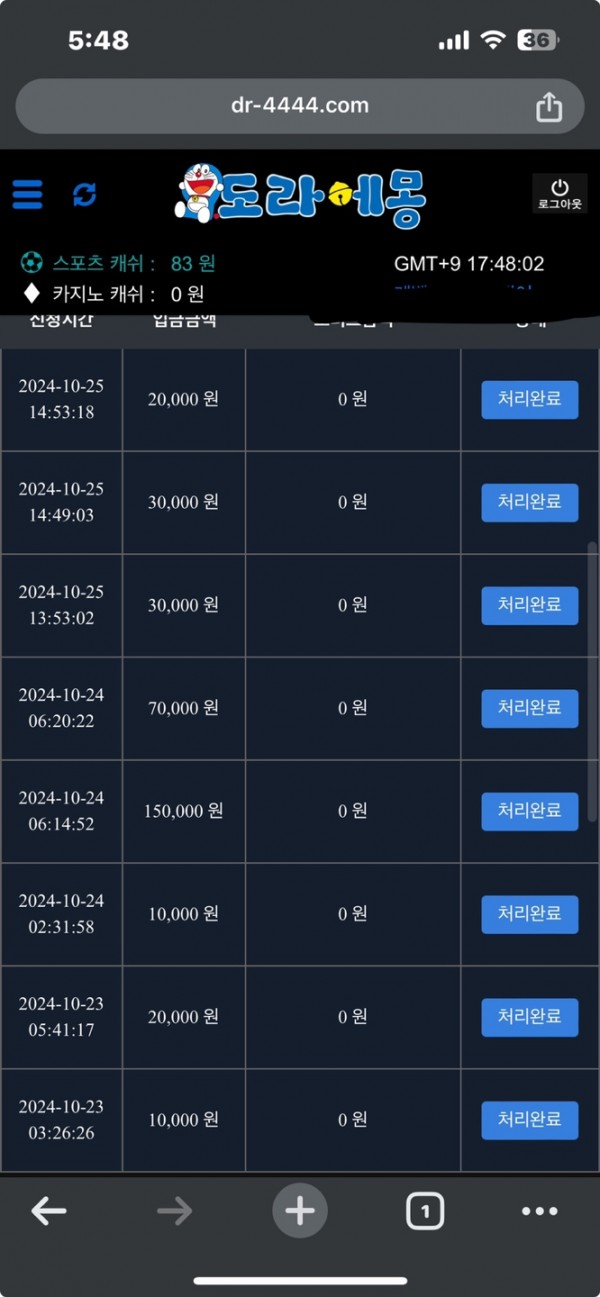Open the browser more options menu

point(539,1212)
